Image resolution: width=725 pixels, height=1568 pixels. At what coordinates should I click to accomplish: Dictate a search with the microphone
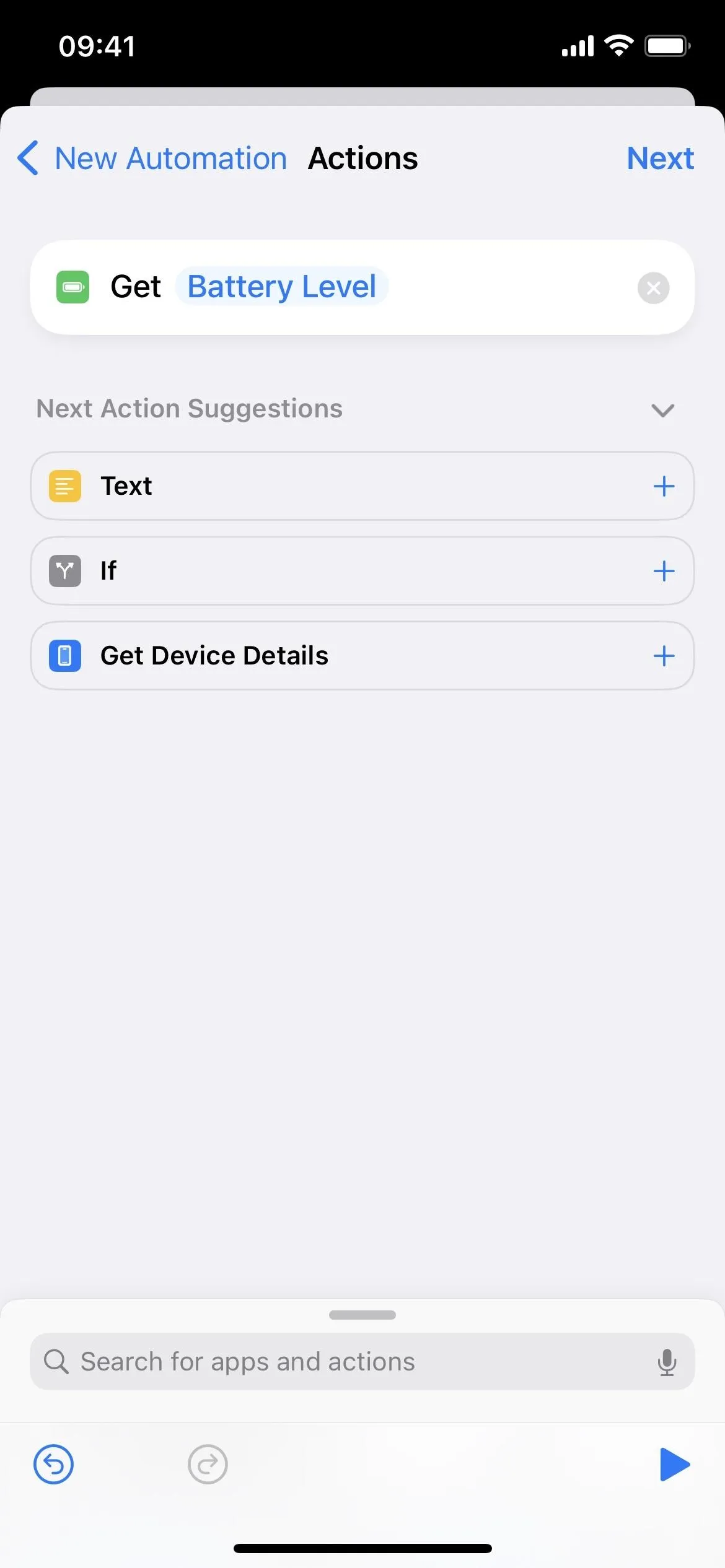point(667,1362)
